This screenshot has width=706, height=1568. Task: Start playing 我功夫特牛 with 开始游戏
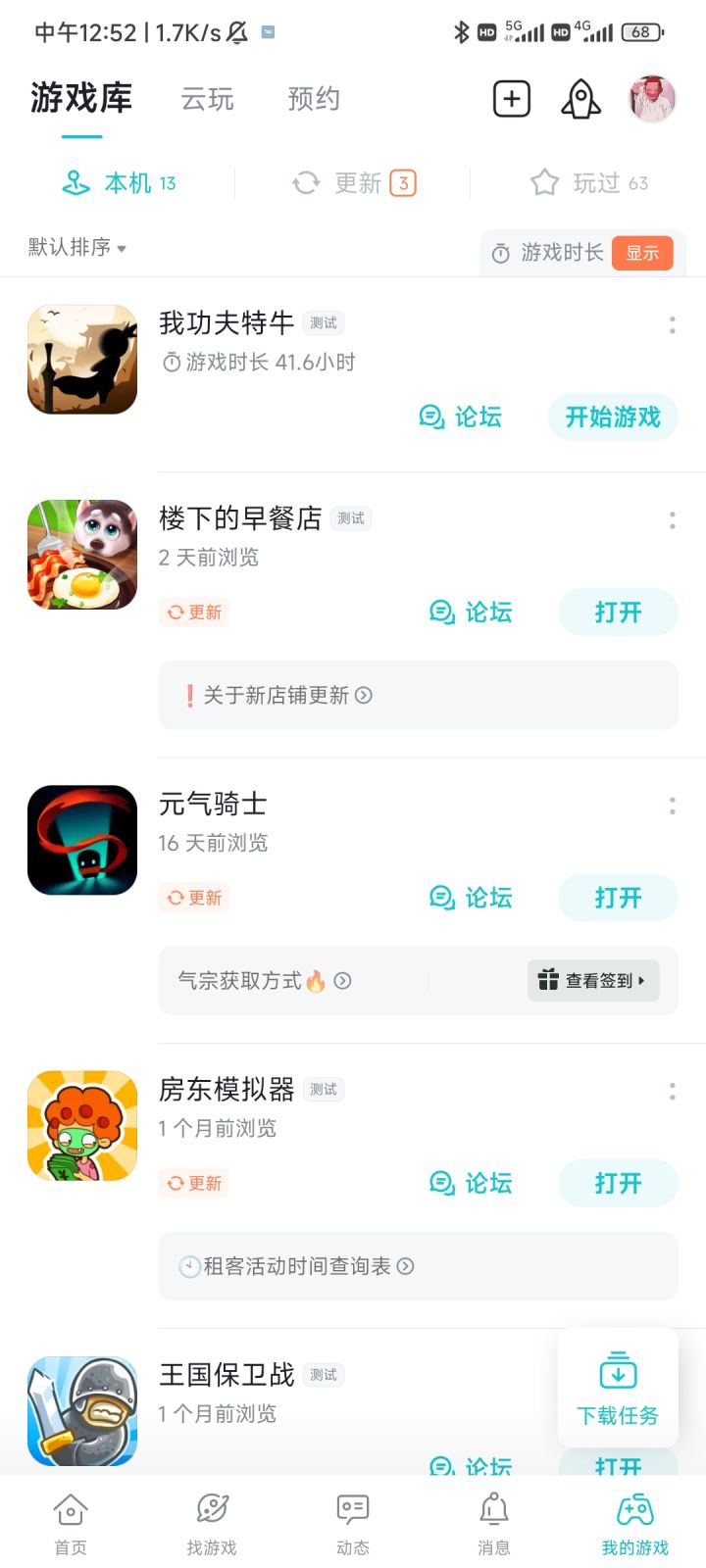point(613,417)
